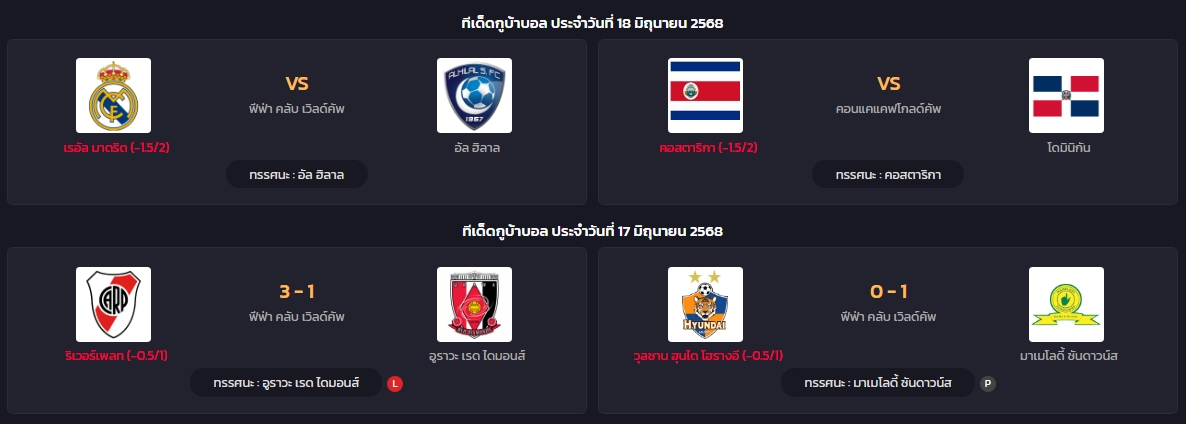Tap the ทรรศนะ : มาเมโลดี้ ซันดาวน์ส pill
Screen dimensions: 1186x424
point(877,383)
